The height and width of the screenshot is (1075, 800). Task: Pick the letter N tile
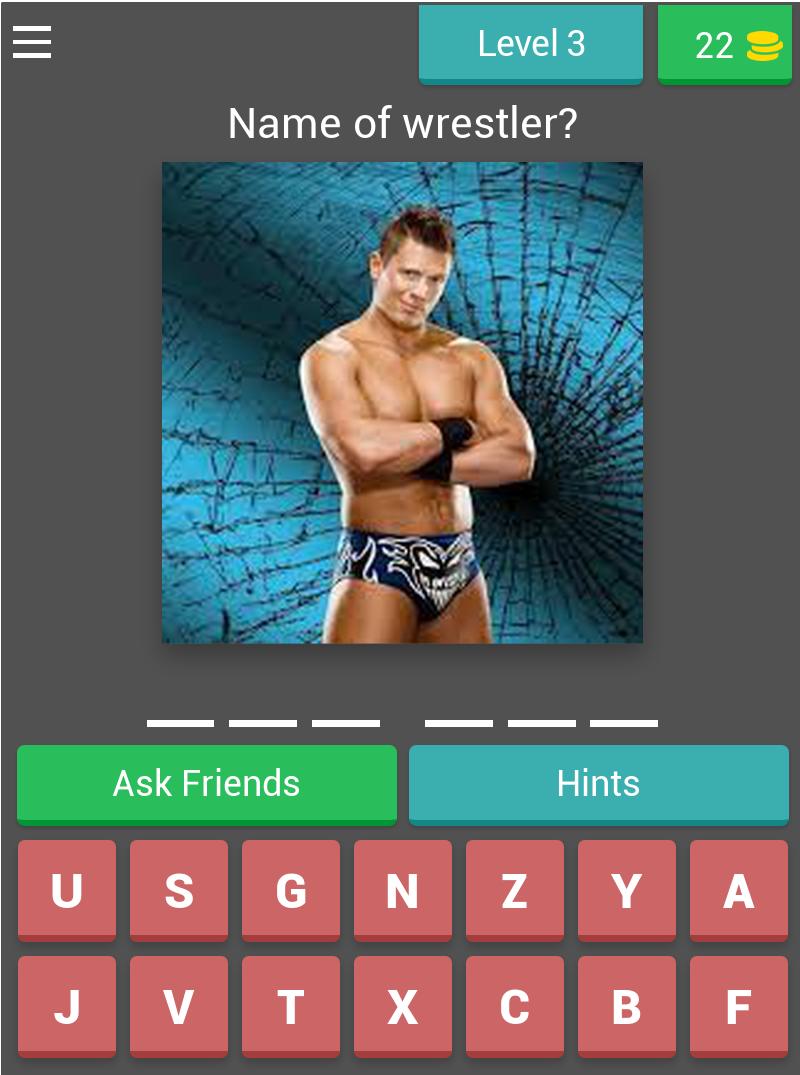coord(403,890)
